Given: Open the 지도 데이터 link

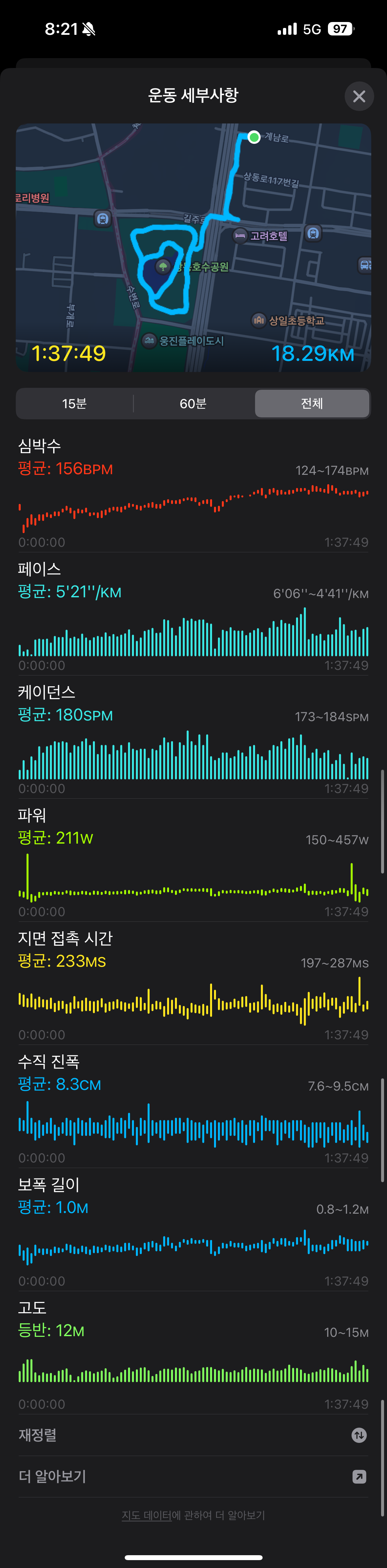Looking at the screenshot, I should point(146,1515).
